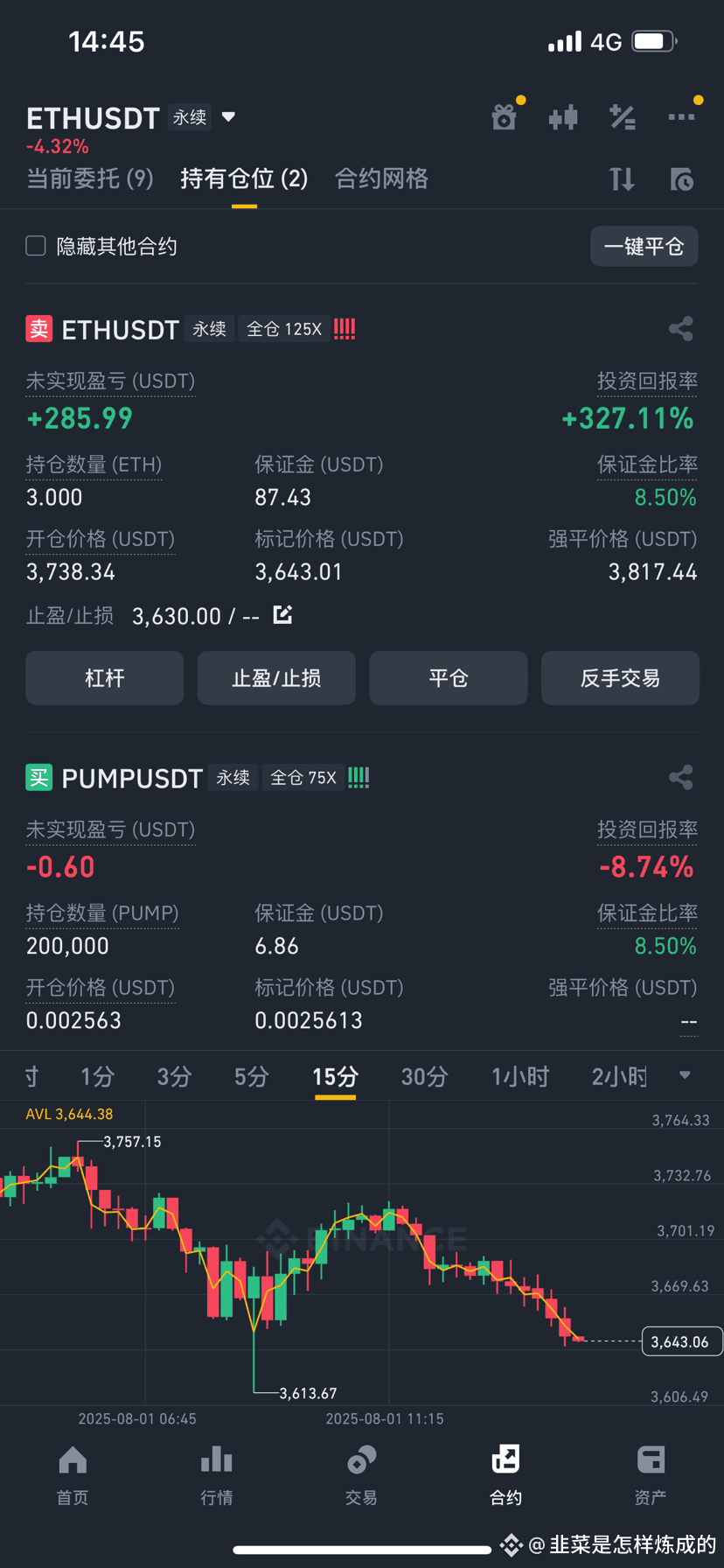Tap 平仓 to close ETHUSDT position
724x1568 pixels.
(449, 678)
